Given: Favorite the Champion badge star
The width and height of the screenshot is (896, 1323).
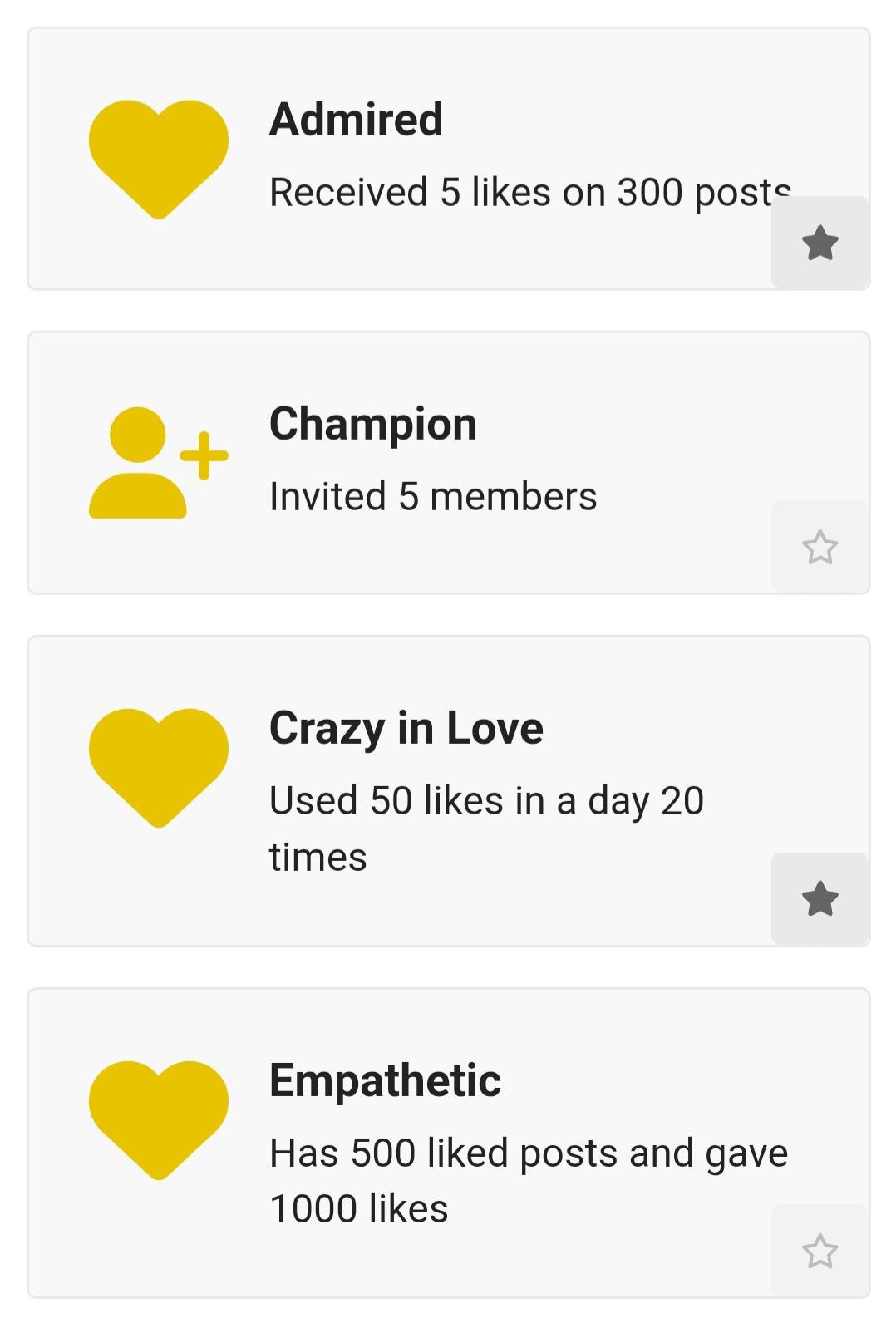Looking at the screenshot, I should (820, 547).
